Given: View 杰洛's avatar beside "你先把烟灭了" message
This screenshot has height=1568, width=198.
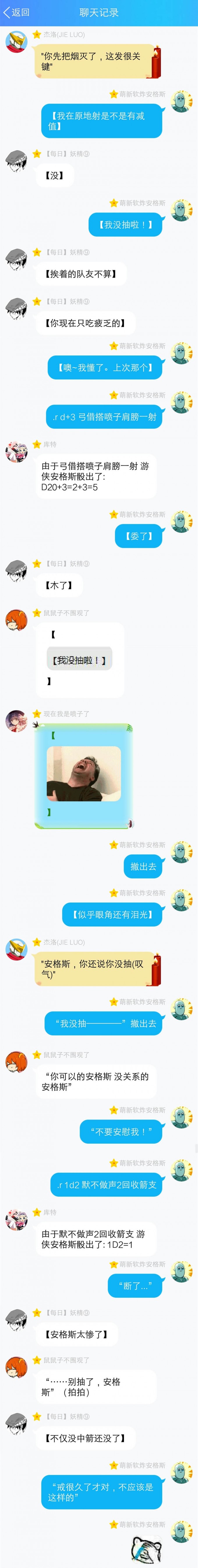Looking at the screenshot, I should (x=16, y=42).
